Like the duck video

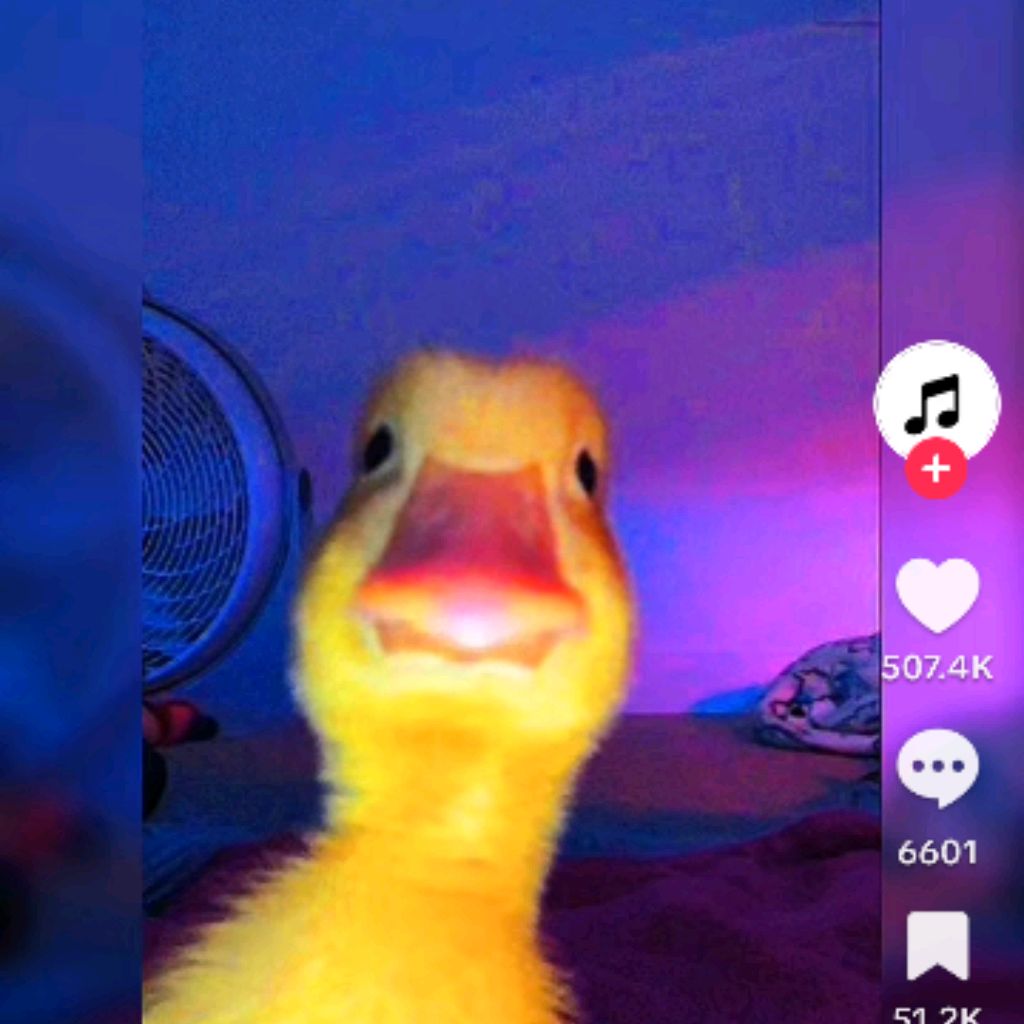pyautogui.click(x=937, y=595)
